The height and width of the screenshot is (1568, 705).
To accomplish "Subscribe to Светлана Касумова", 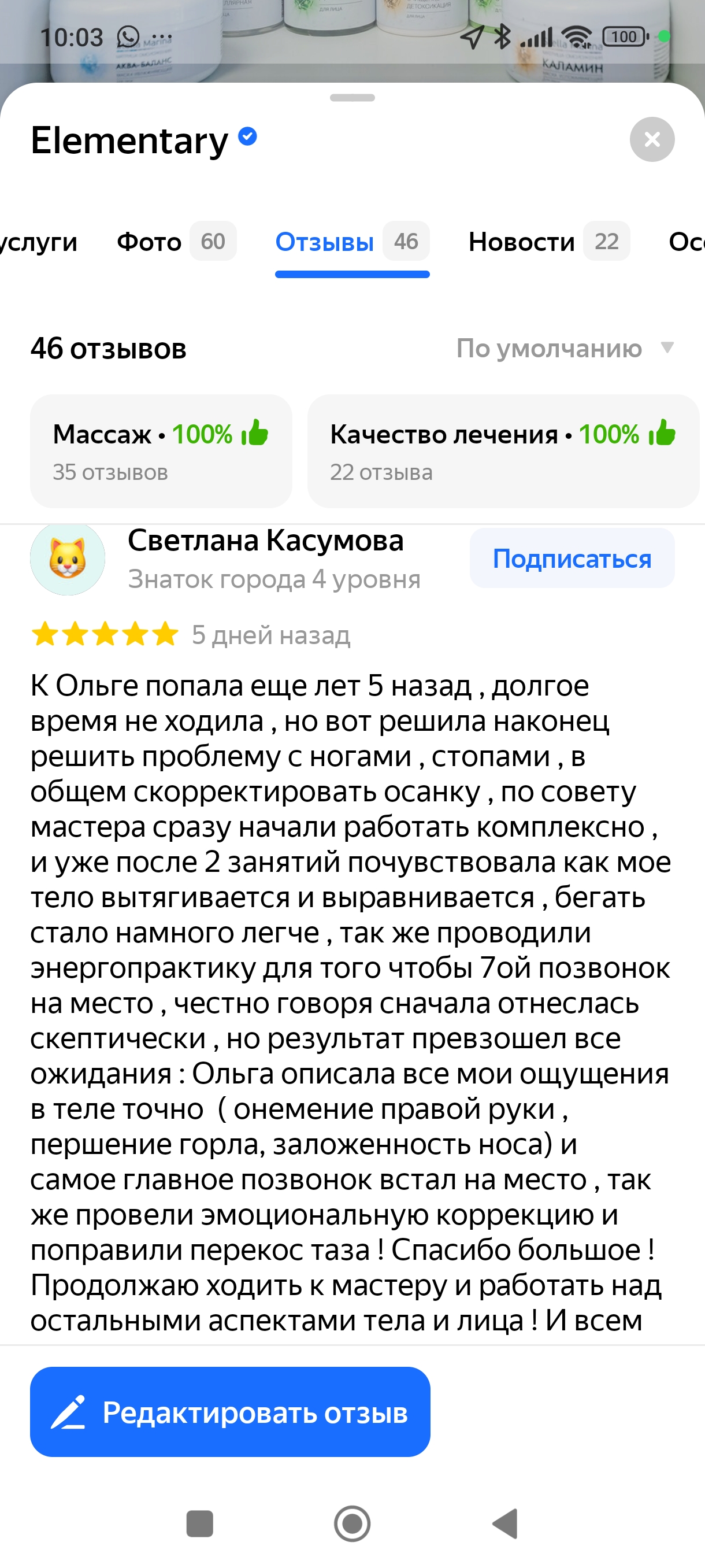I will tap(571, 558).
